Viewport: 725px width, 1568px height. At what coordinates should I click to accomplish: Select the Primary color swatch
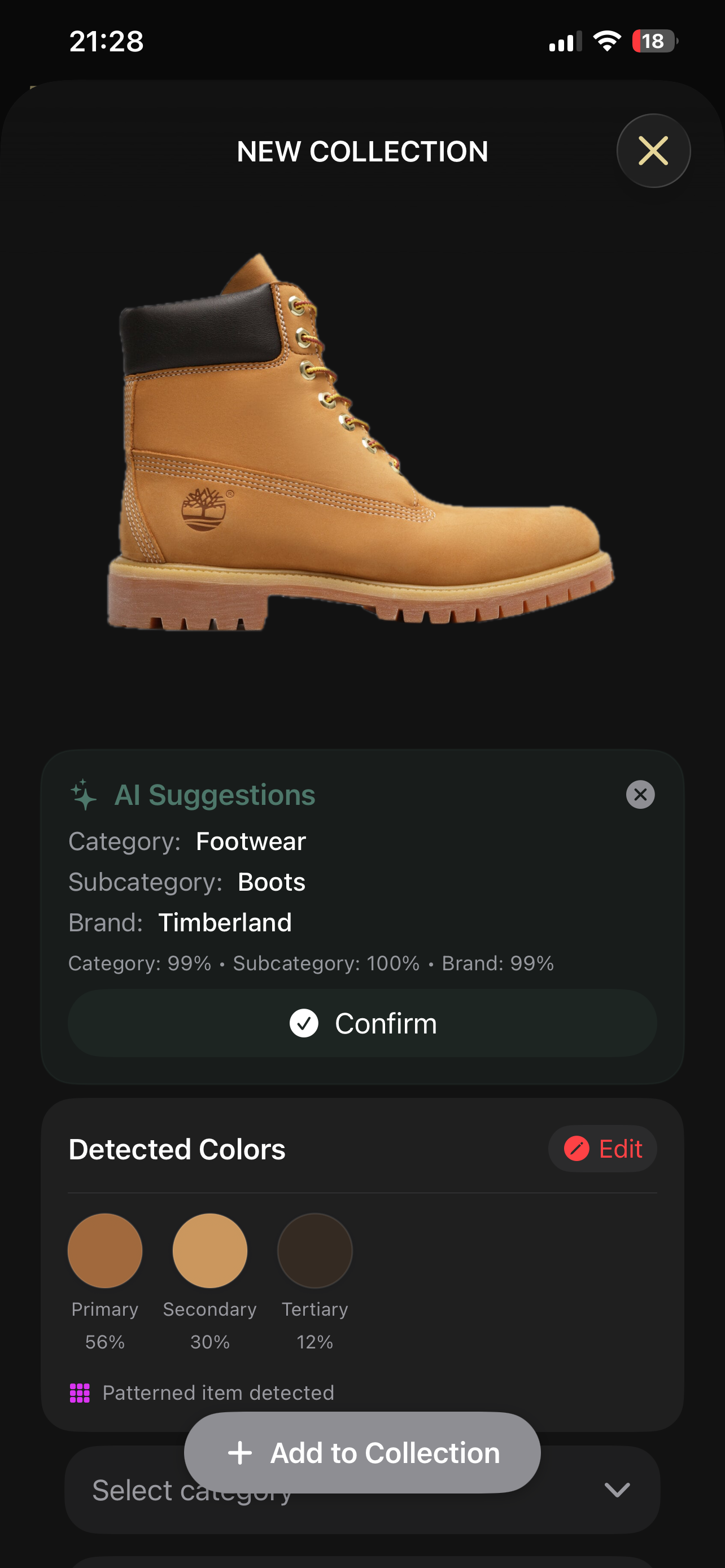[x=104, y=1250]
